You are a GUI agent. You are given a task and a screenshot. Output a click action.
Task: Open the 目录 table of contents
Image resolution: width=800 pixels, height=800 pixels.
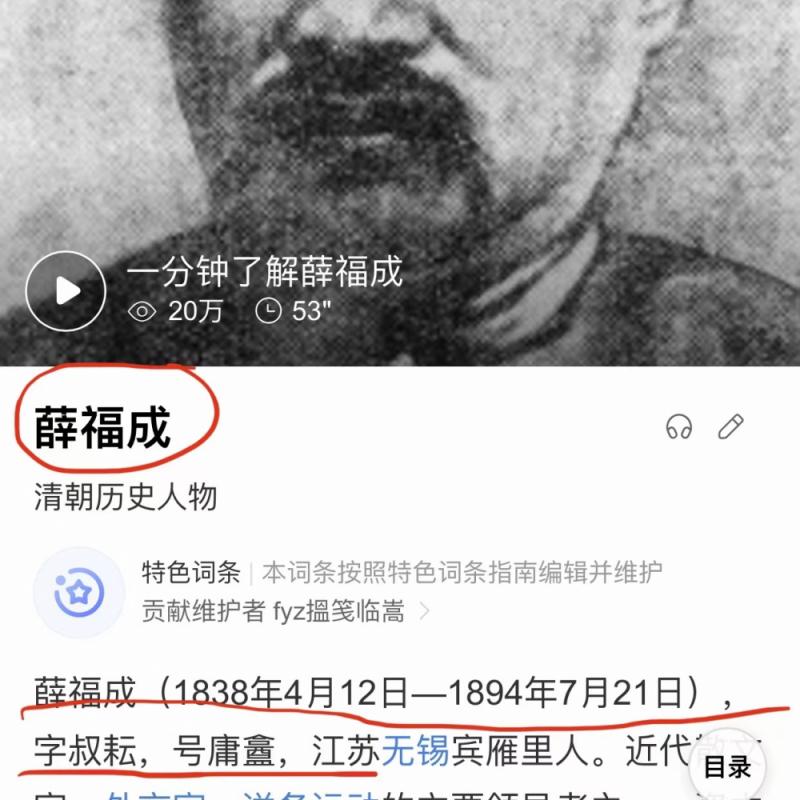pyautogui.click(x=727, y=767)
